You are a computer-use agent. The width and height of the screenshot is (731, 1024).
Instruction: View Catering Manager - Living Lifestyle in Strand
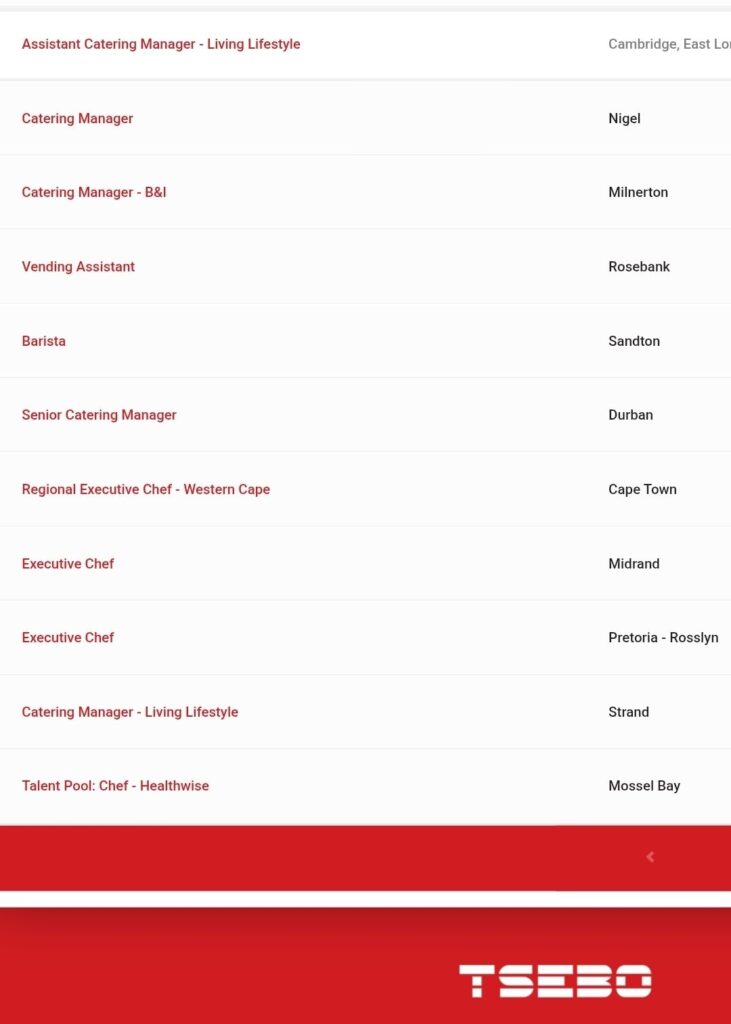pos(130,712)
